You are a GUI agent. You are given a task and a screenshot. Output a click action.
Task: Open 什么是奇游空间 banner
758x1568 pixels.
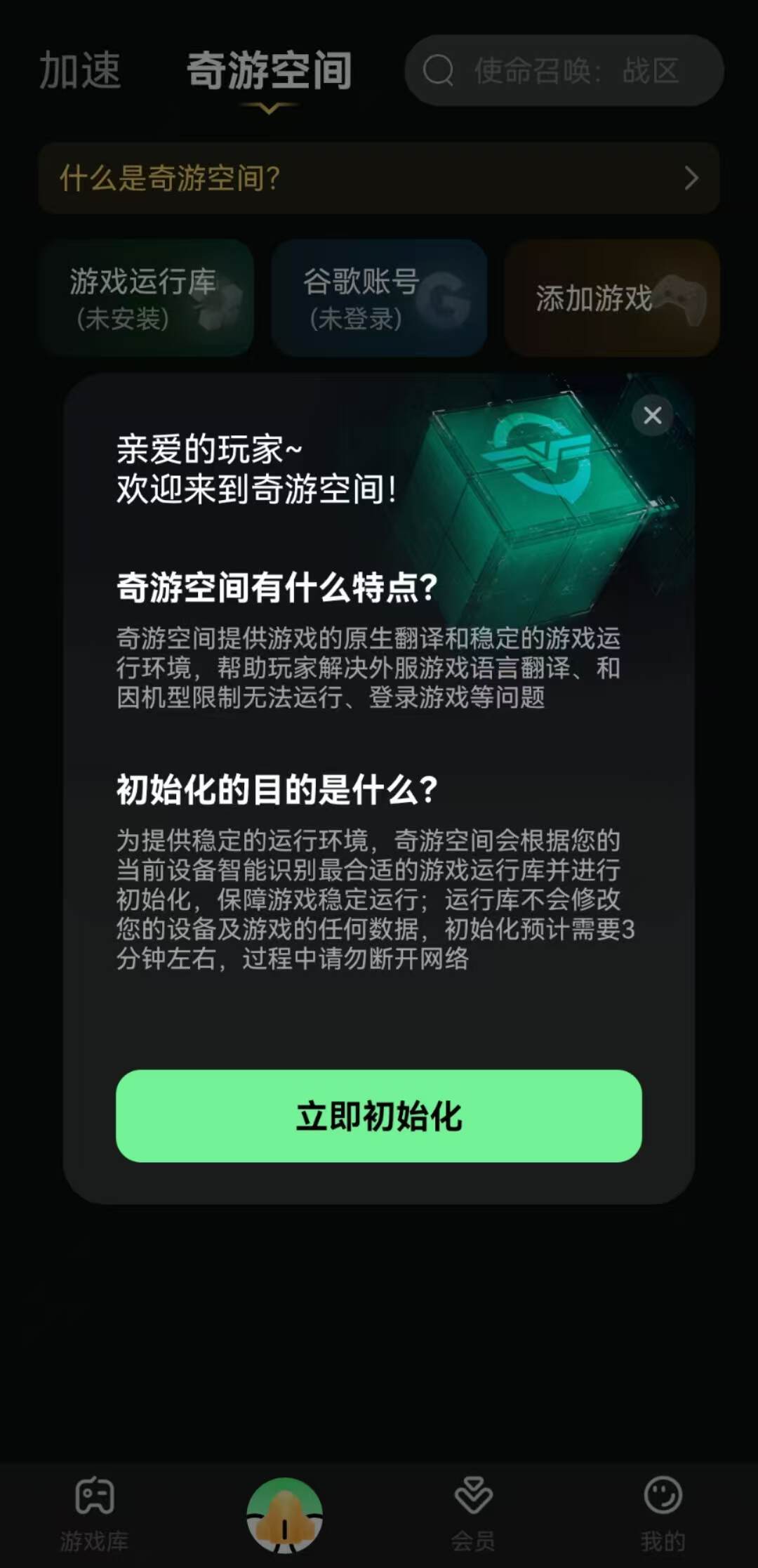pyautogui.click(x=378, y=178)
